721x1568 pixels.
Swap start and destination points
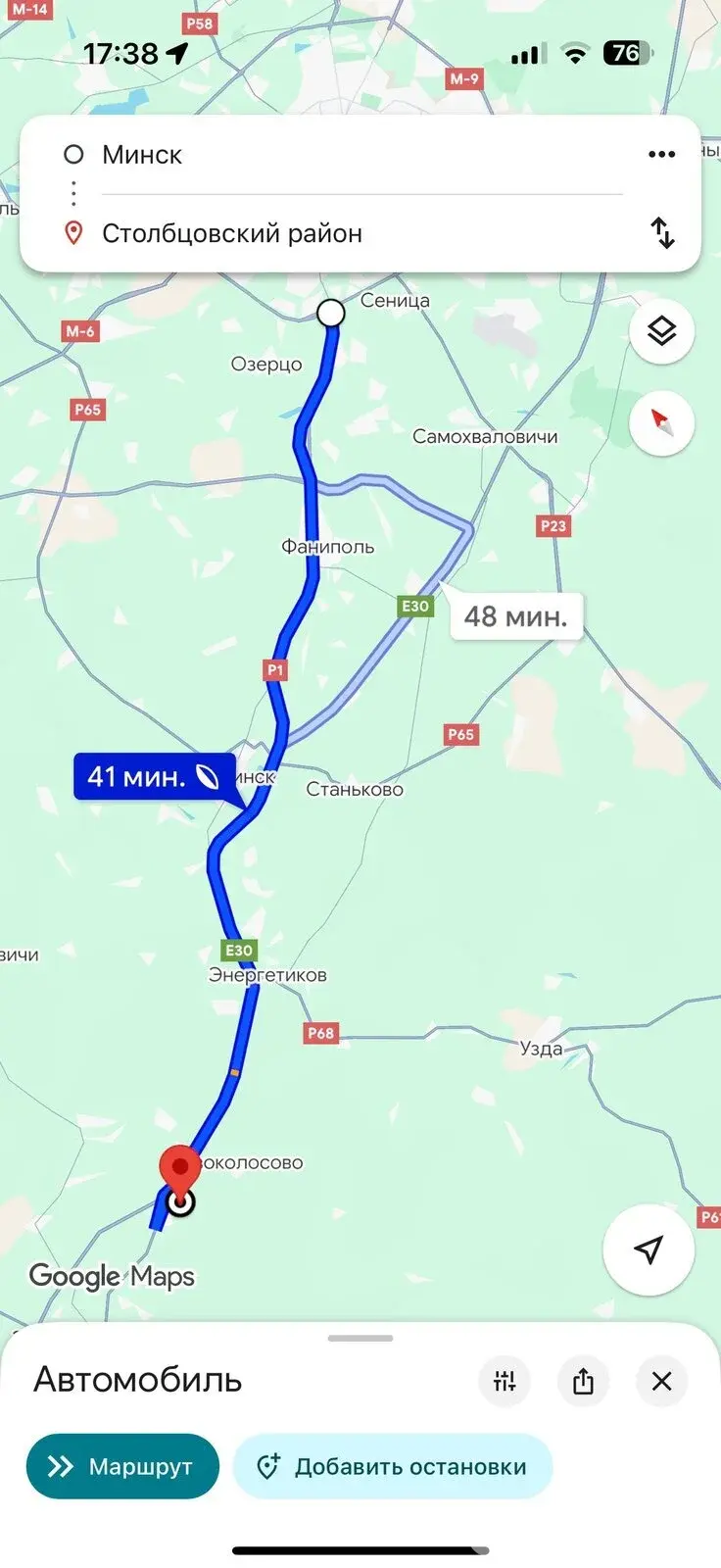(663, 233)
